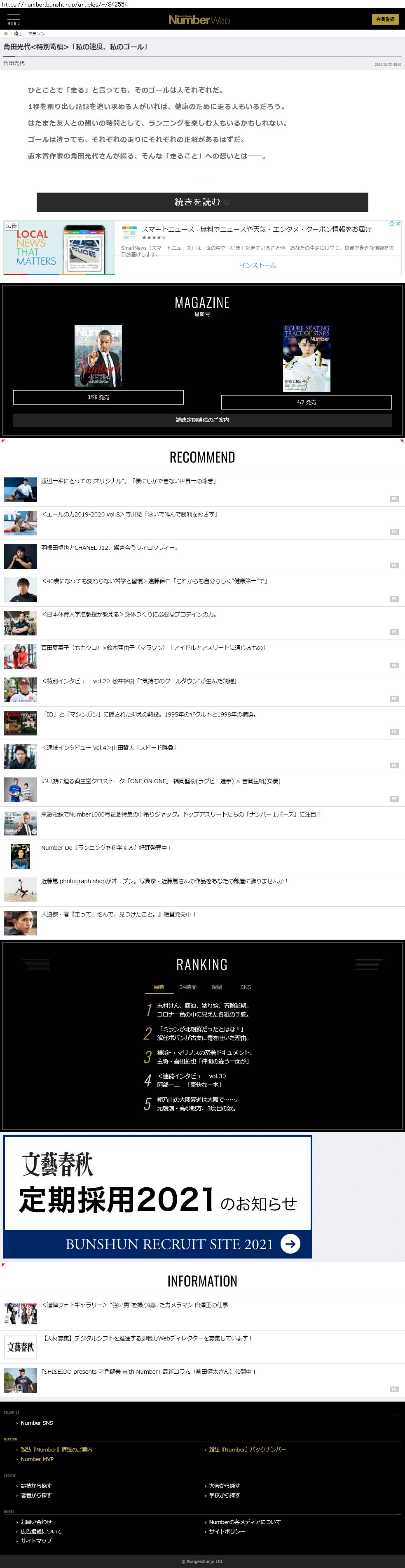
Task: Expand the article with 続きを読む
Action: [x=202, y=202]
